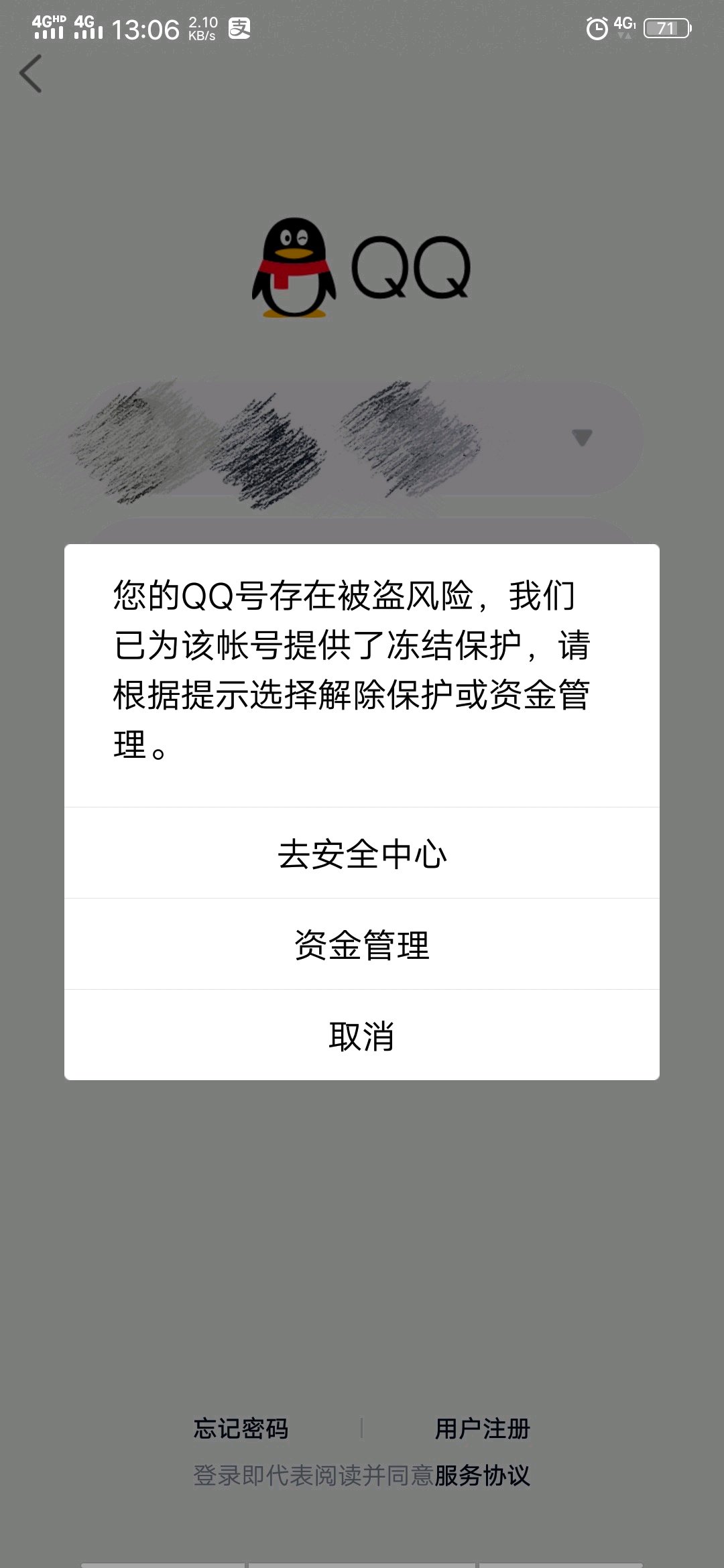Dismiss the dialog with 取消
The width and height of the screenshot is (724, 1568).
(362, 1035)
